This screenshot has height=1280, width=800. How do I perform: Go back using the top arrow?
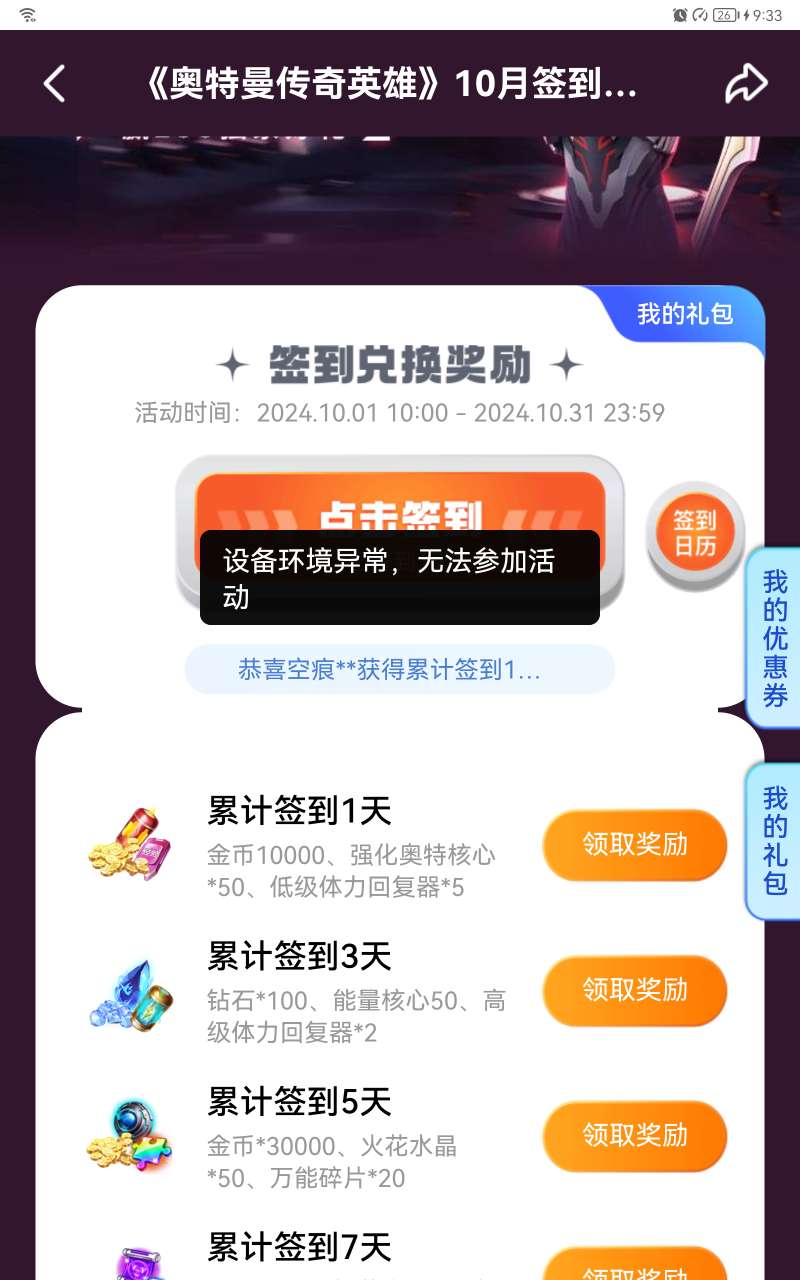(x=55, y=84)
